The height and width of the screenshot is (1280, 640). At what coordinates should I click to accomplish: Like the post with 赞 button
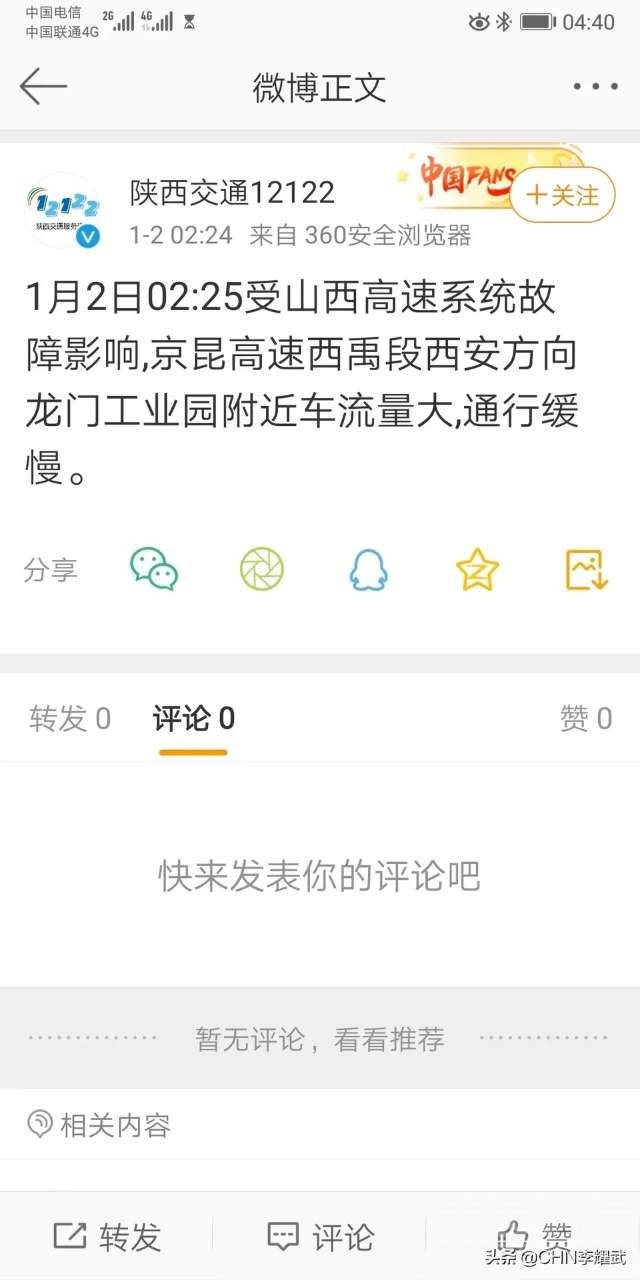point(536,1235)
